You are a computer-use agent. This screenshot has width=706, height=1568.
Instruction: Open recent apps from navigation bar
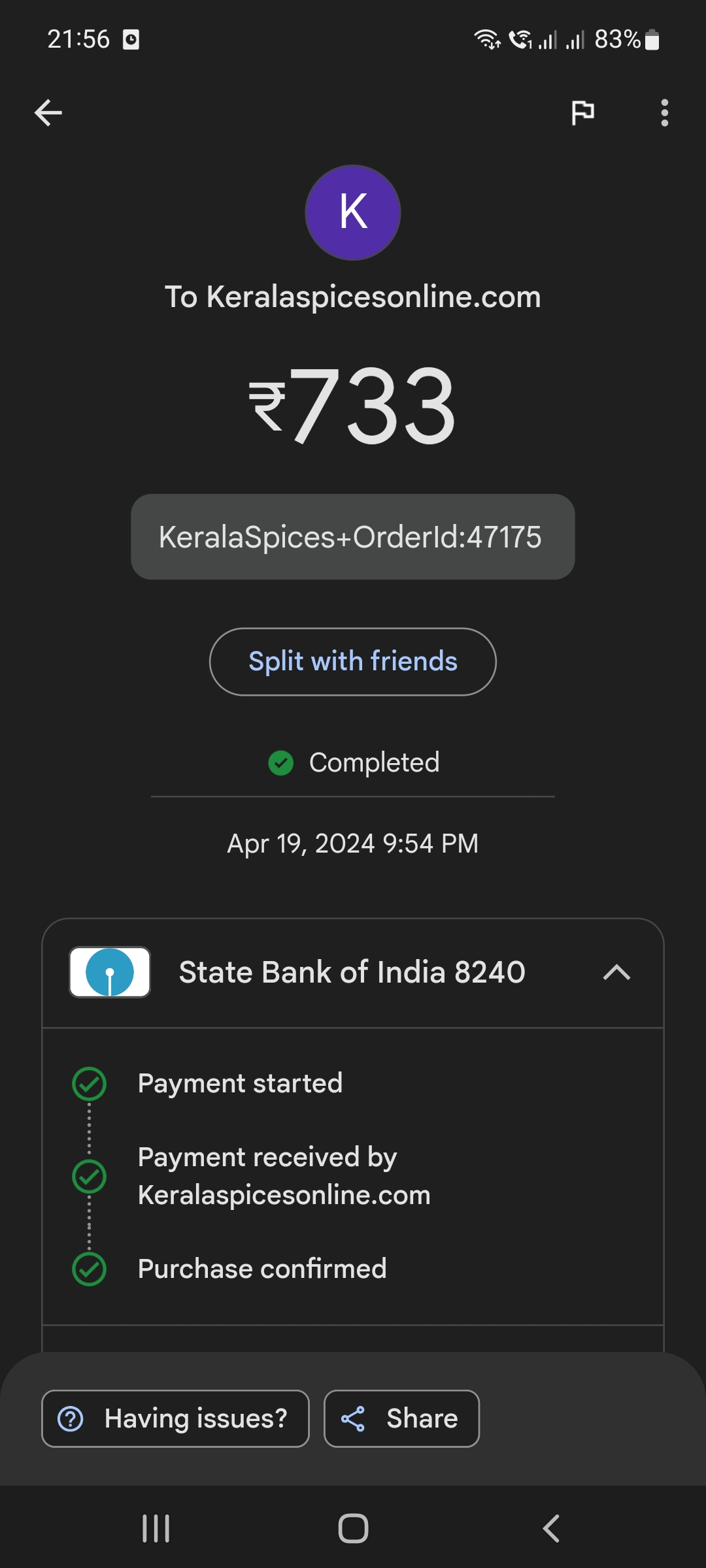(154, 1527)
